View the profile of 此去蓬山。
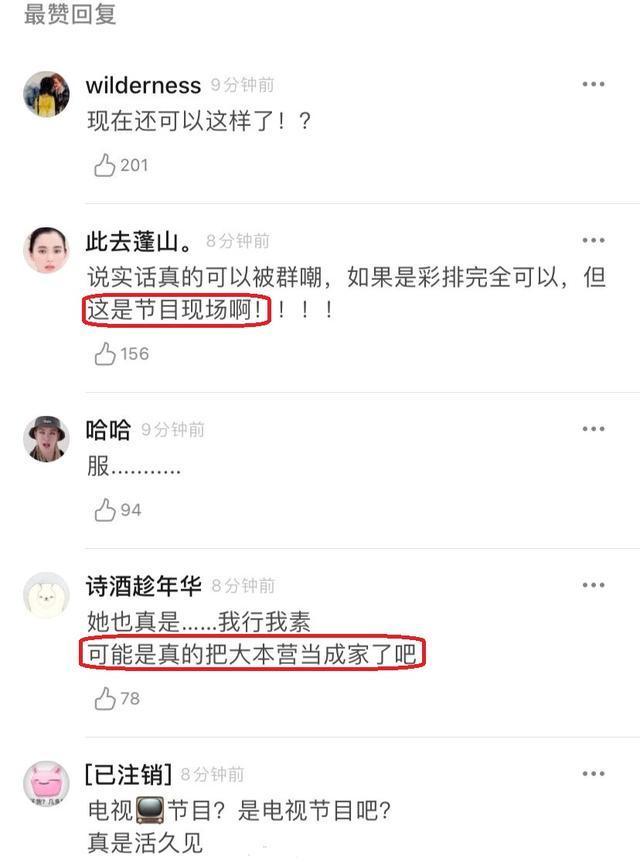The height and width of the screenshot is (862, 640). [x=45, y=250]
